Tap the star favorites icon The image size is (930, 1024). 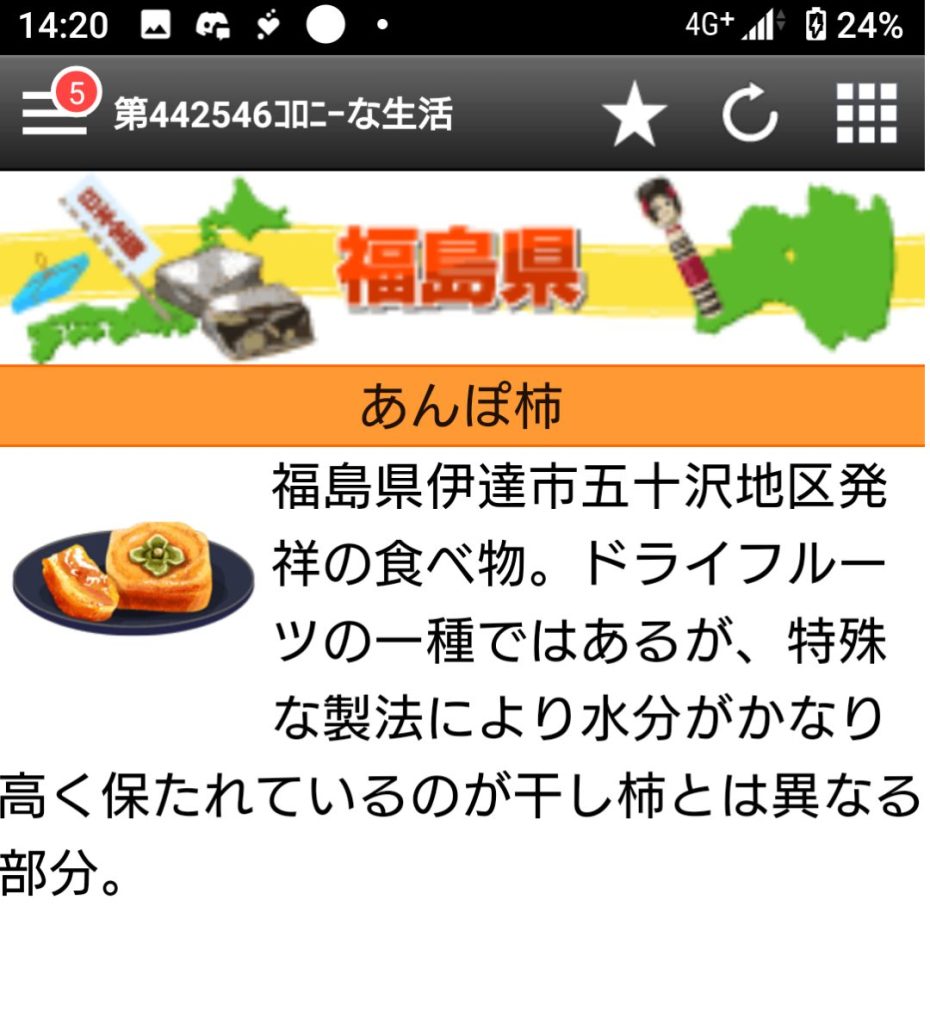coord(635,114)
